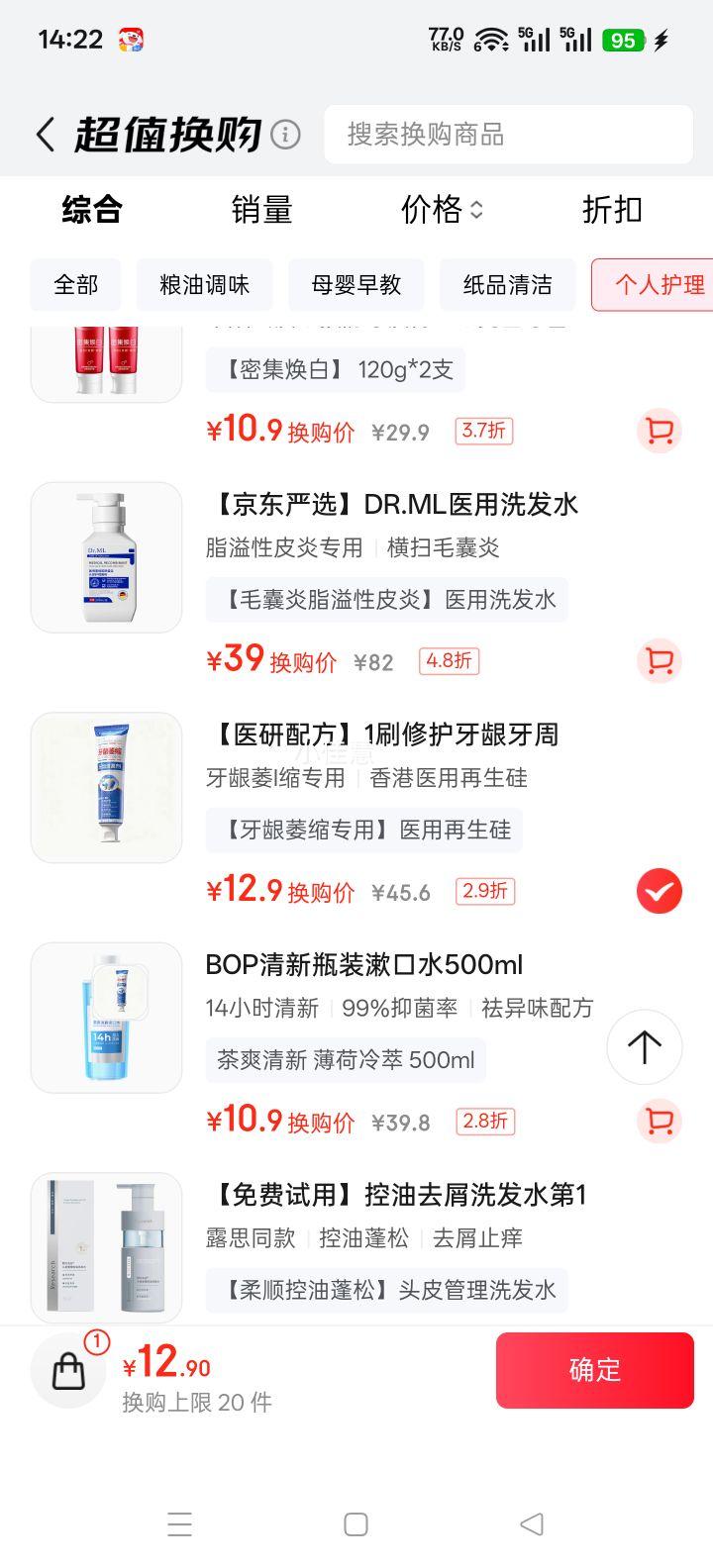The width and height of the screenshot is (713, 1568).
Task: Switch to 综合 sorting tab
Action: [x=92, y=210]
